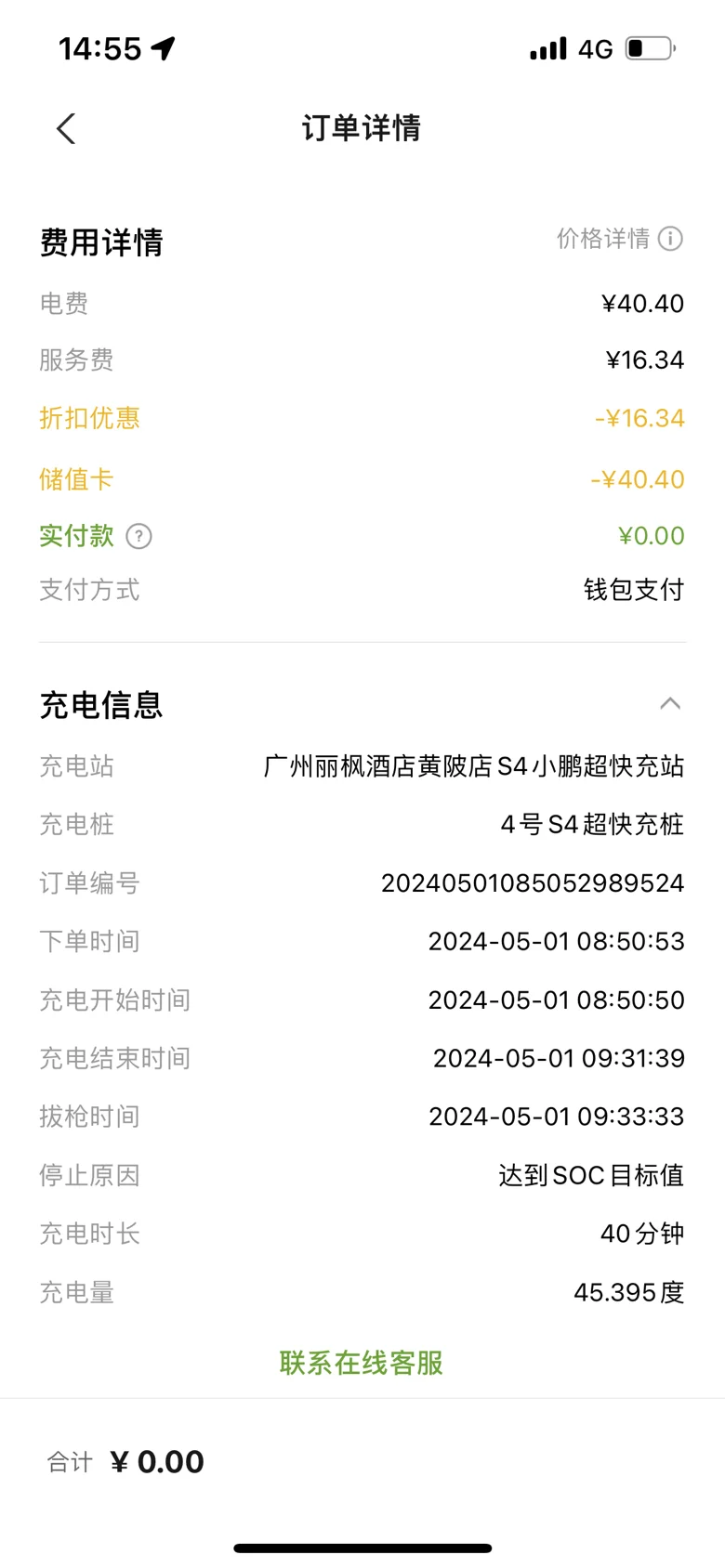Screen dimensions: 725x1568
Task: Open 价格详情 price details info
Action: coord(619,239)
